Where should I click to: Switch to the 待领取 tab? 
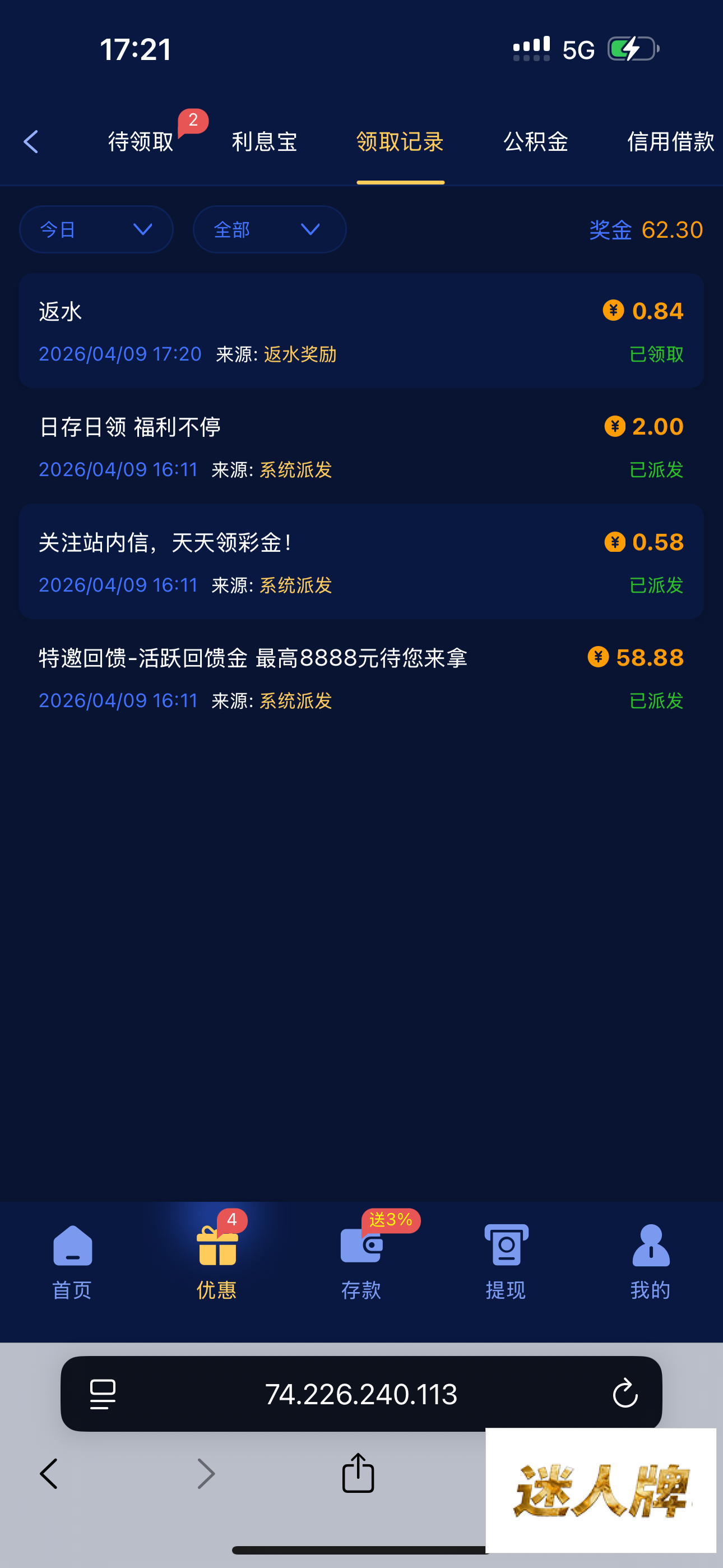(x=141, y=142)
